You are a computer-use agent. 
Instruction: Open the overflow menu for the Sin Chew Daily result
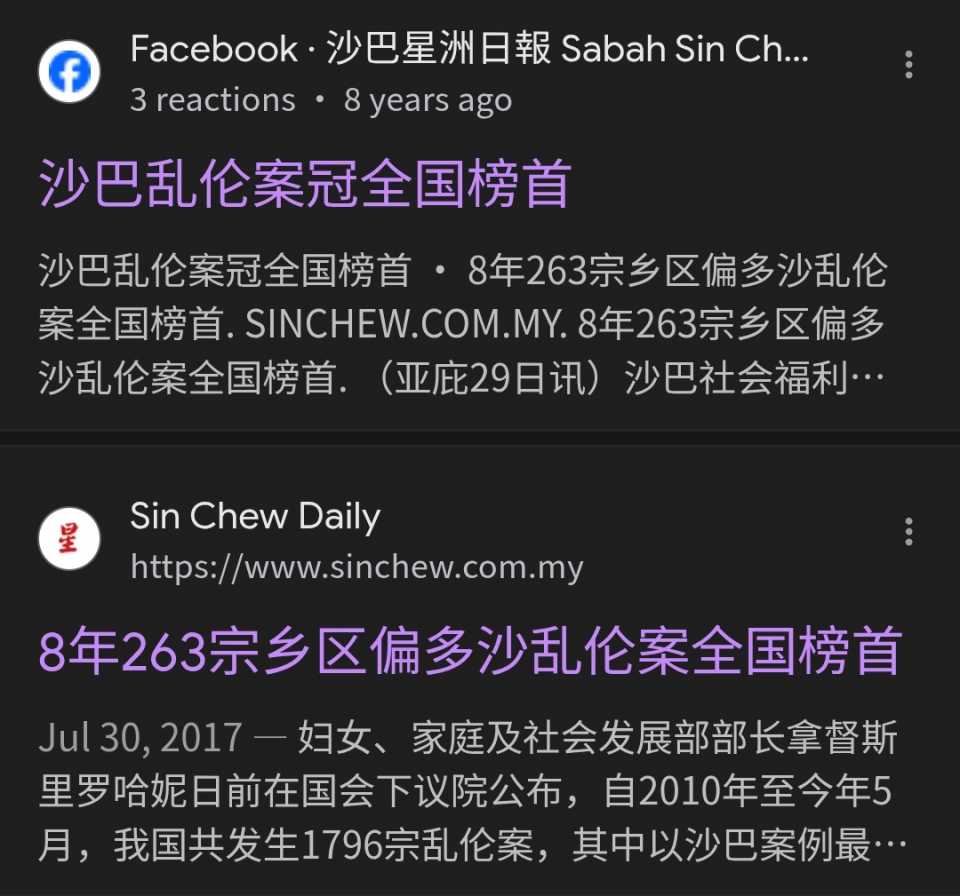908,531
